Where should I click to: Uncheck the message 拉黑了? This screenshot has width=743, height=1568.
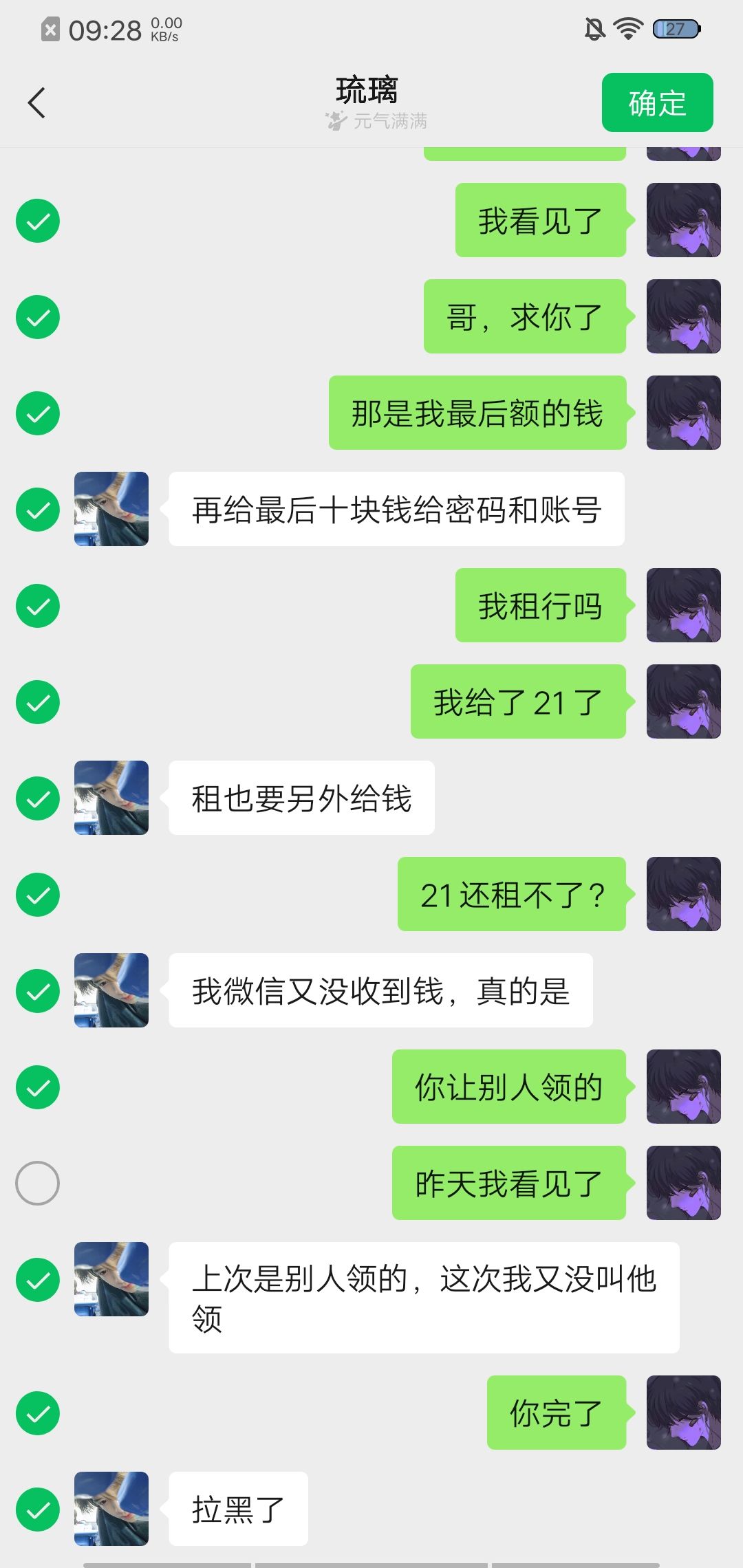38,1510
